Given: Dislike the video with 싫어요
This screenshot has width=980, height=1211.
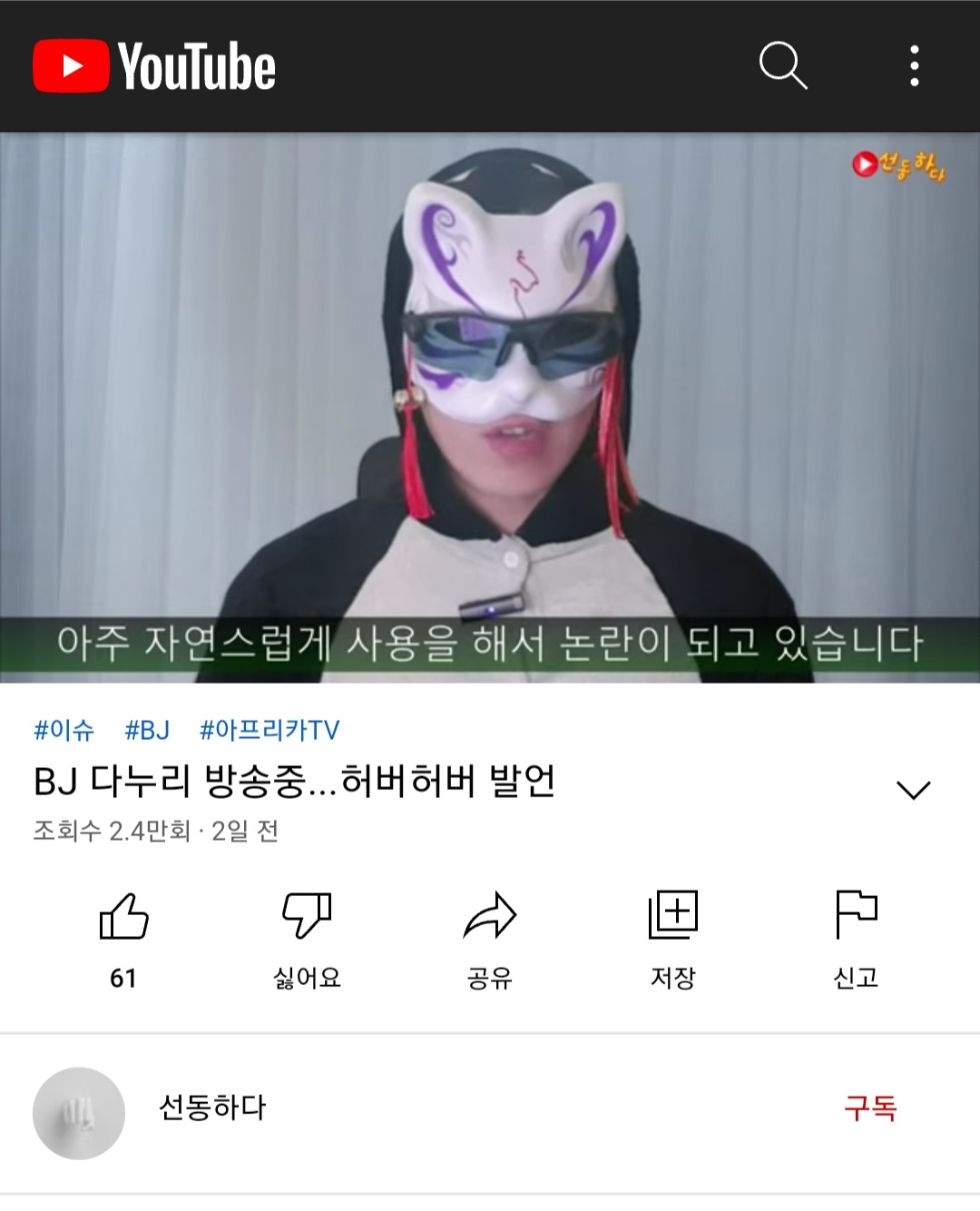Looking at the screenshot, I should coord(307,917).
